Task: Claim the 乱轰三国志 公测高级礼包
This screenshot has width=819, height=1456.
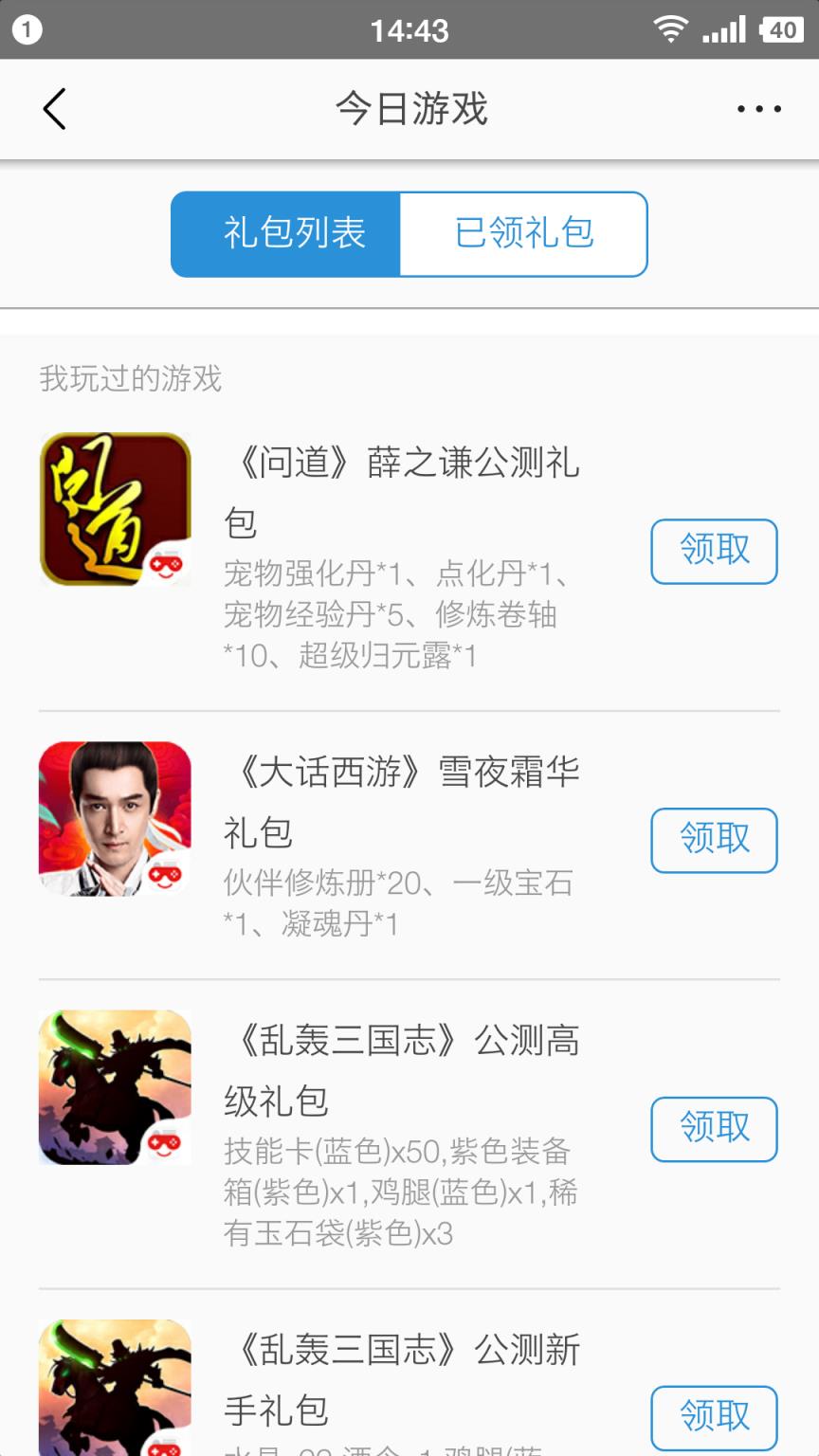Action: (714, 1129)
